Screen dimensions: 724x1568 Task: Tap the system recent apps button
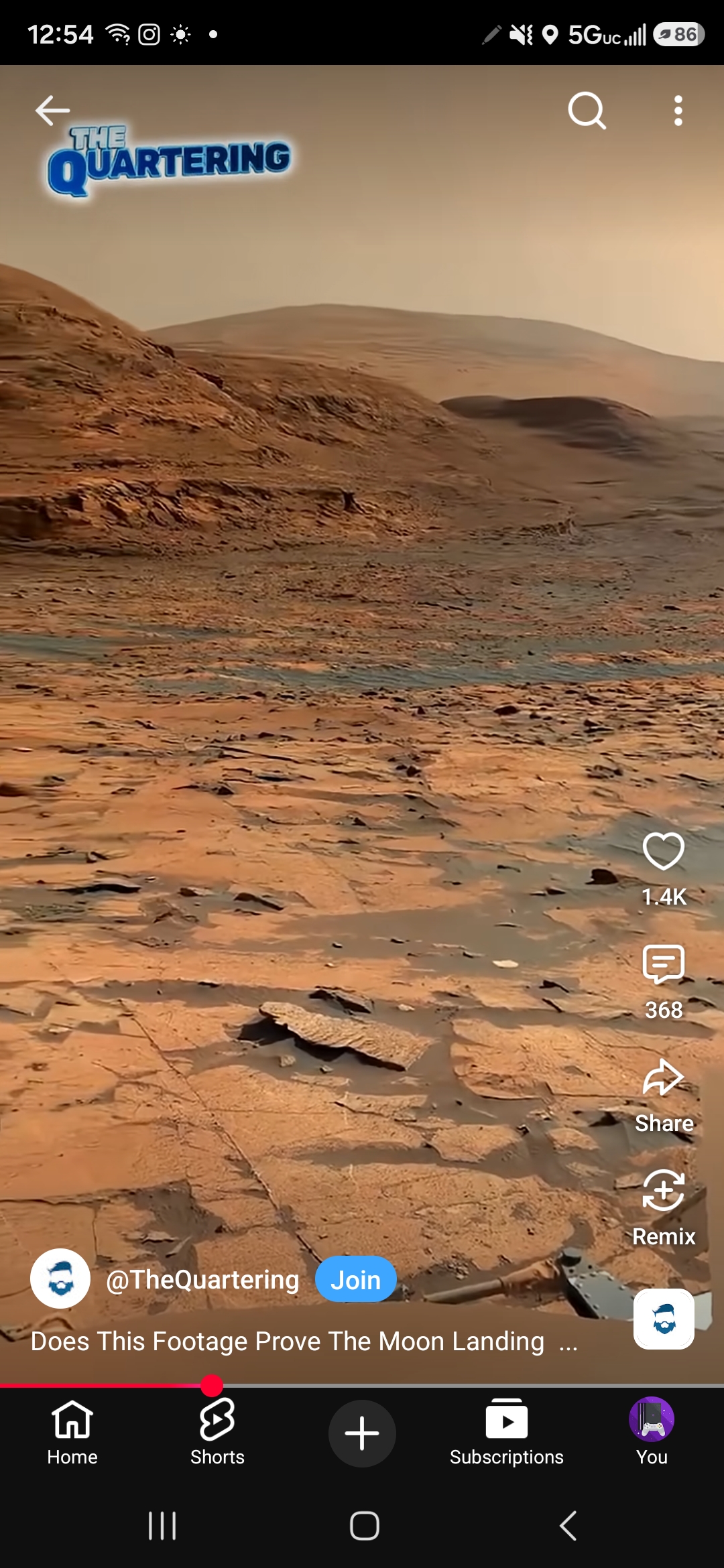[x=162, y=1526]
